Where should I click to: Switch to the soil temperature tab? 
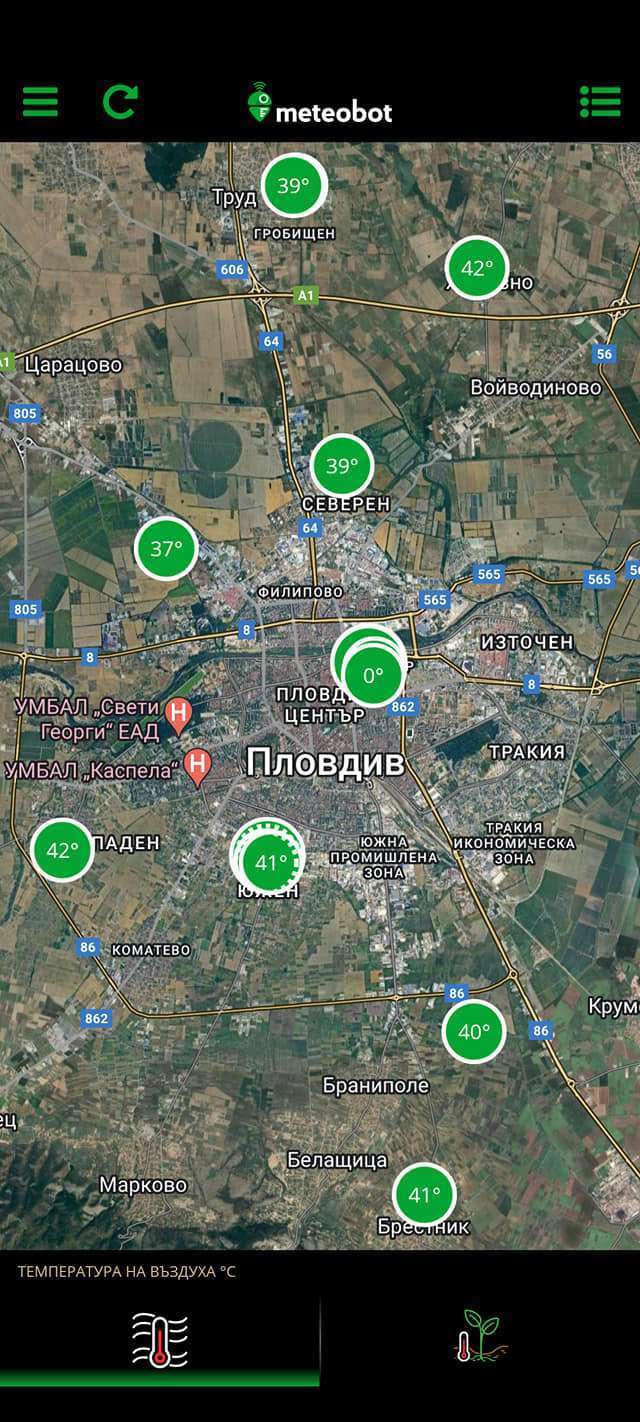pos(480,1340)
